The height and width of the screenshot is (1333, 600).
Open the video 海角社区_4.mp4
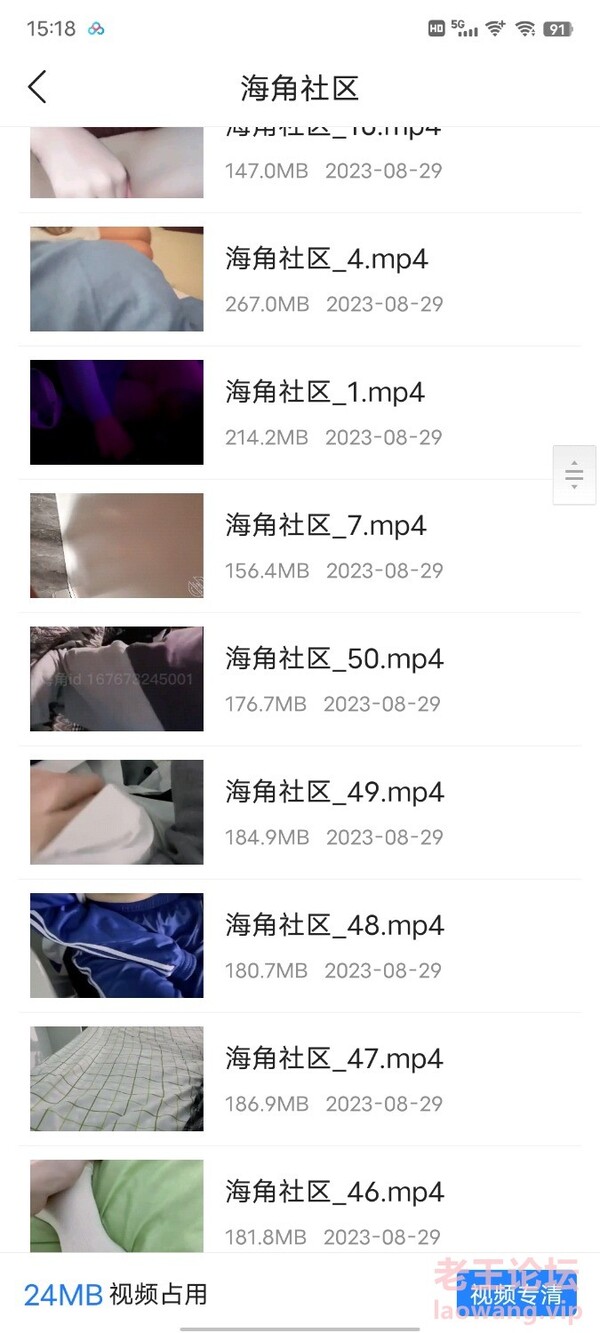[300, 279]
